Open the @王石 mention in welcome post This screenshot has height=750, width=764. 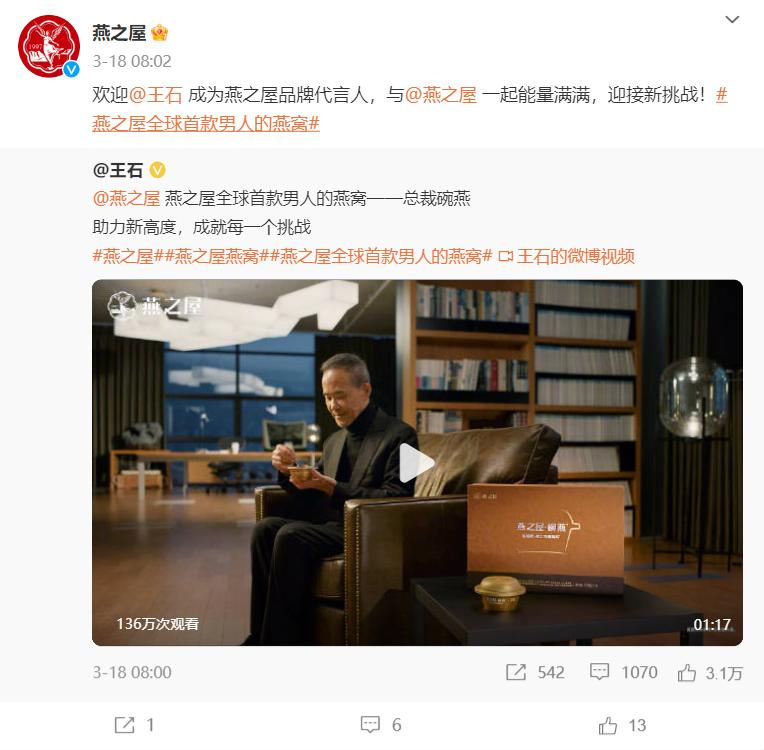click(x=157, y=95)
